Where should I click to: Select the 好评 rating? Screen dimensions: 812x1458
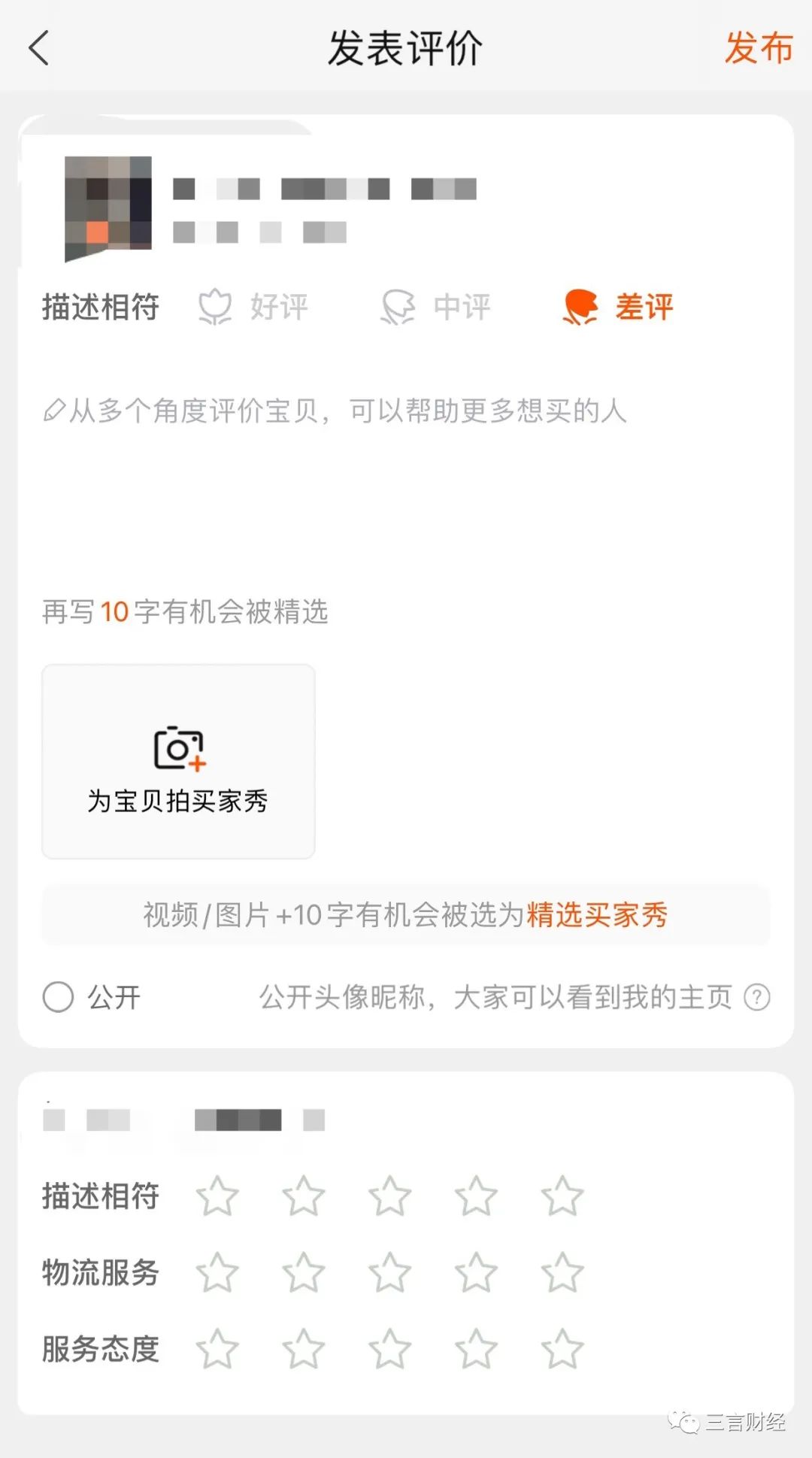(x=253, y=307)
